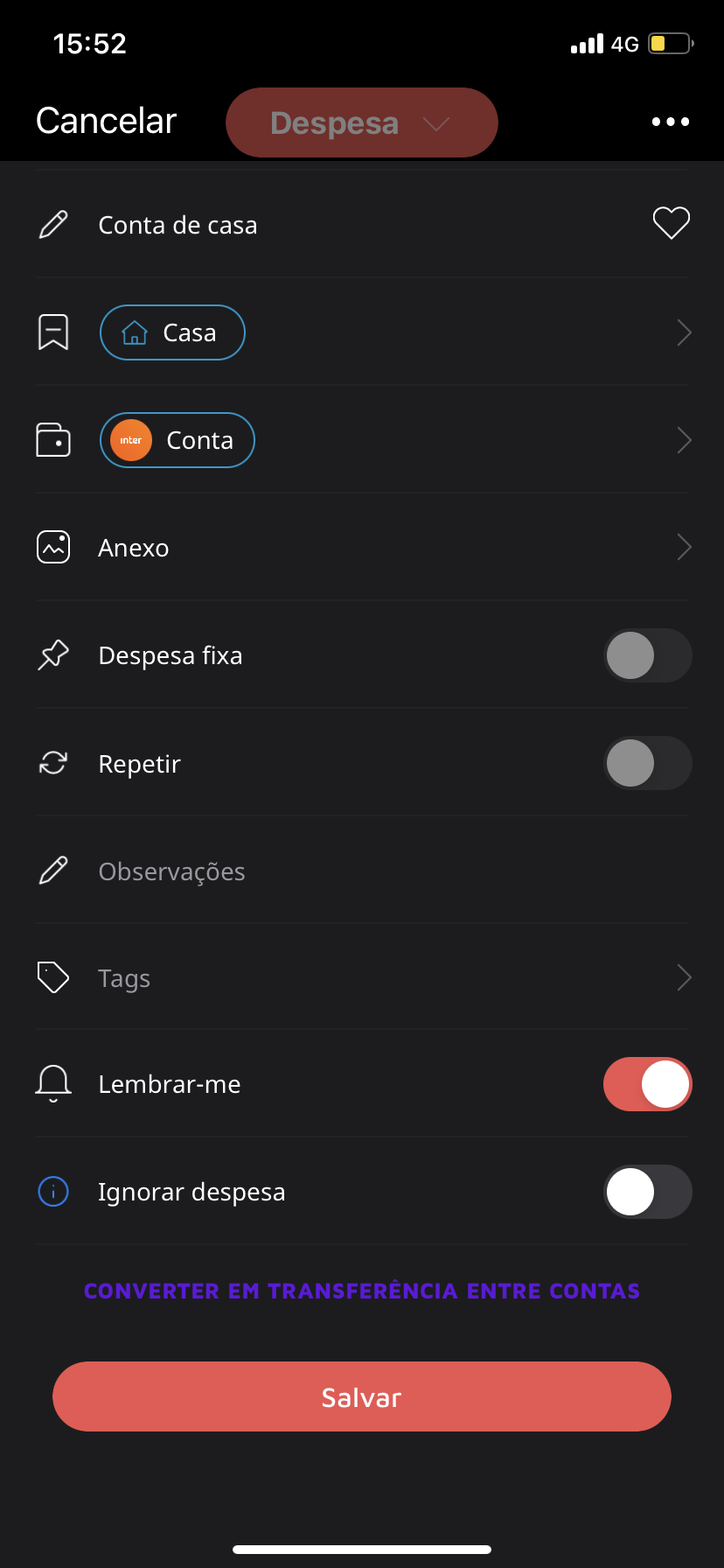
Task: Tap Converter em transferência entre contas
Action: click(361, 1291)
